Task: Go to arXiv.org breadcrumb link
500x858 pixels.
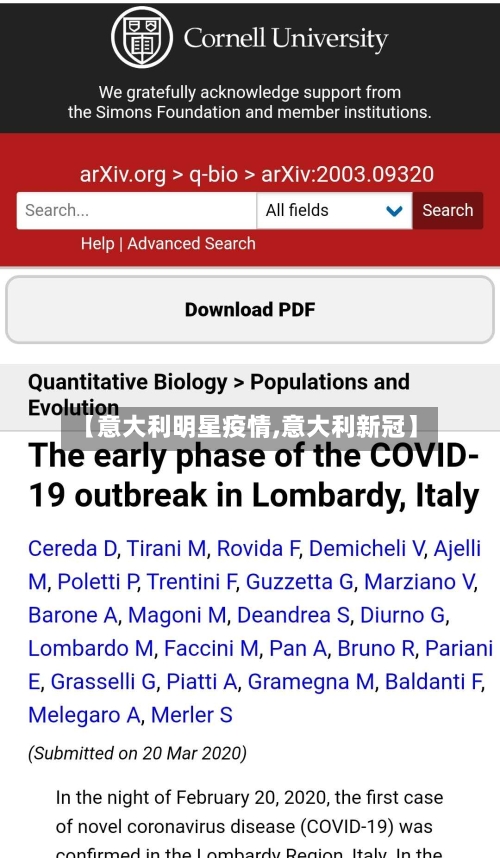Action: (x=123, y=175)
